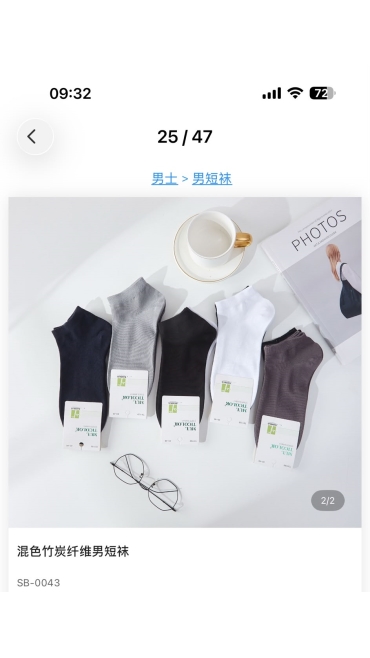This screenshot has height=658, width=370.
Task: Open the socks product photo
Action: point(185,362)
